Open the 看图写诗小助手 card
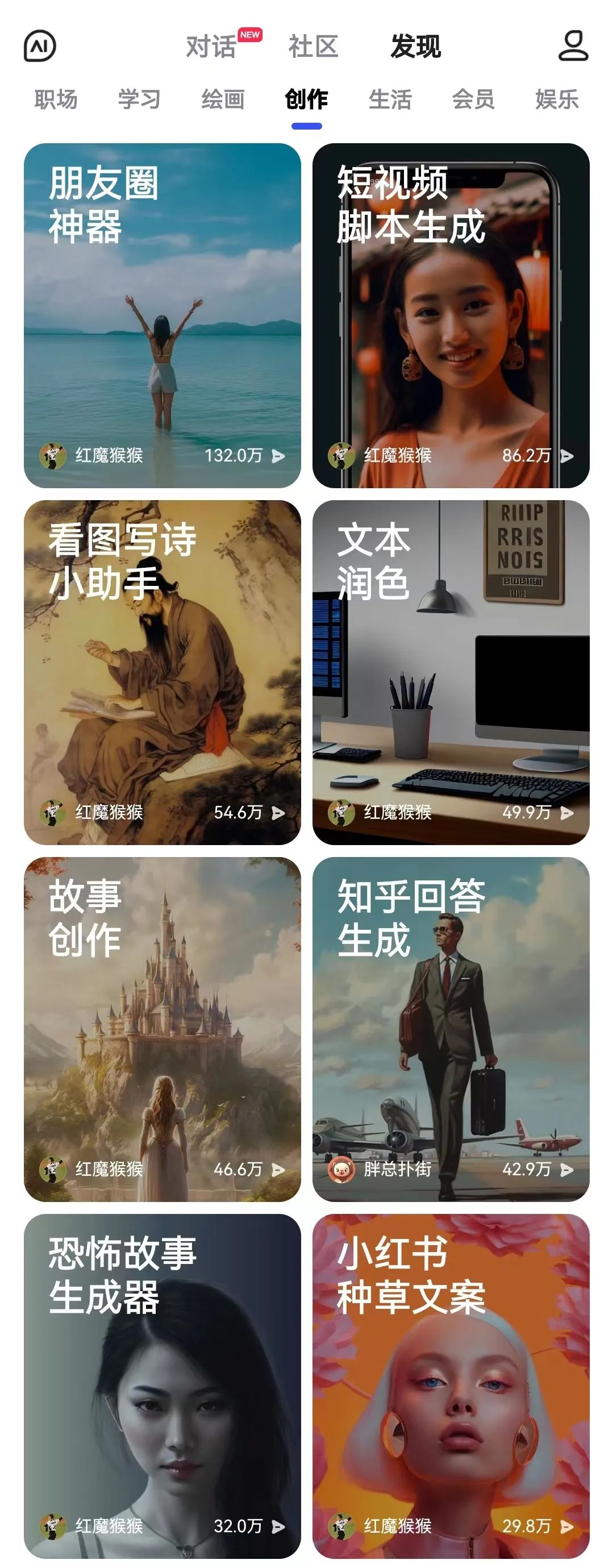Screen dimensions: 600x1568 click(163, 672)
